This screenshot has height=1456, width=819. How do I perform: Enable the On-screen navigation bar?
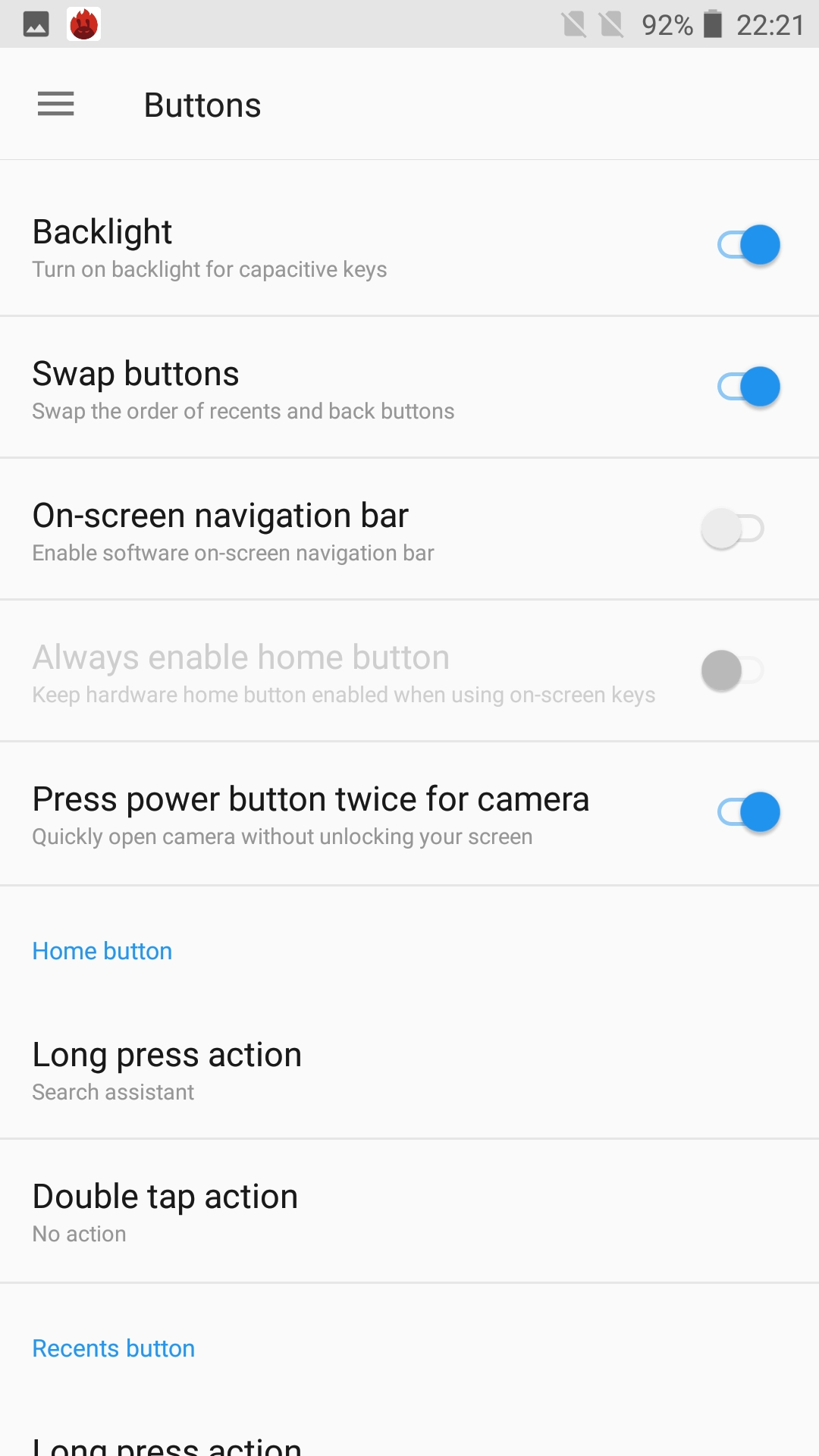coord(733,529)
